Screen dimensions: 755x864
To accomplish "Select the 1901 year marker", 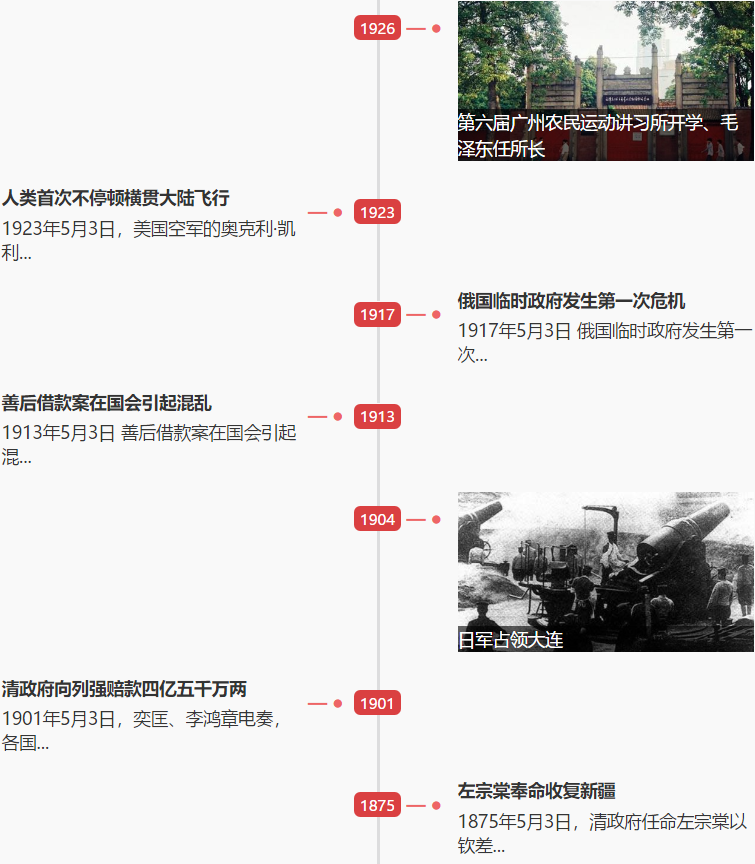I will point(377,704).
